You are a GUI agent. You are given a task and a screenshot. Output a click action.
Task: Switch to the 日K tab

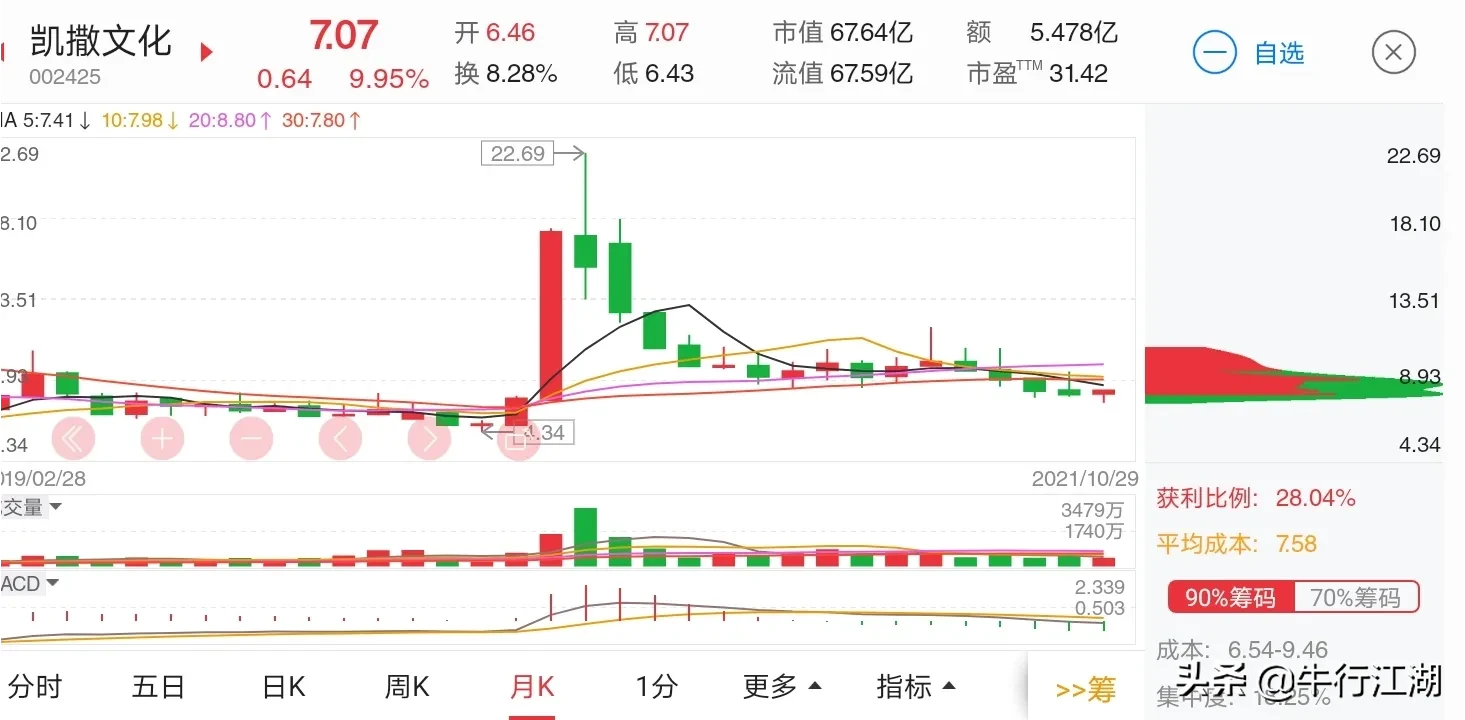pos(284,687)
